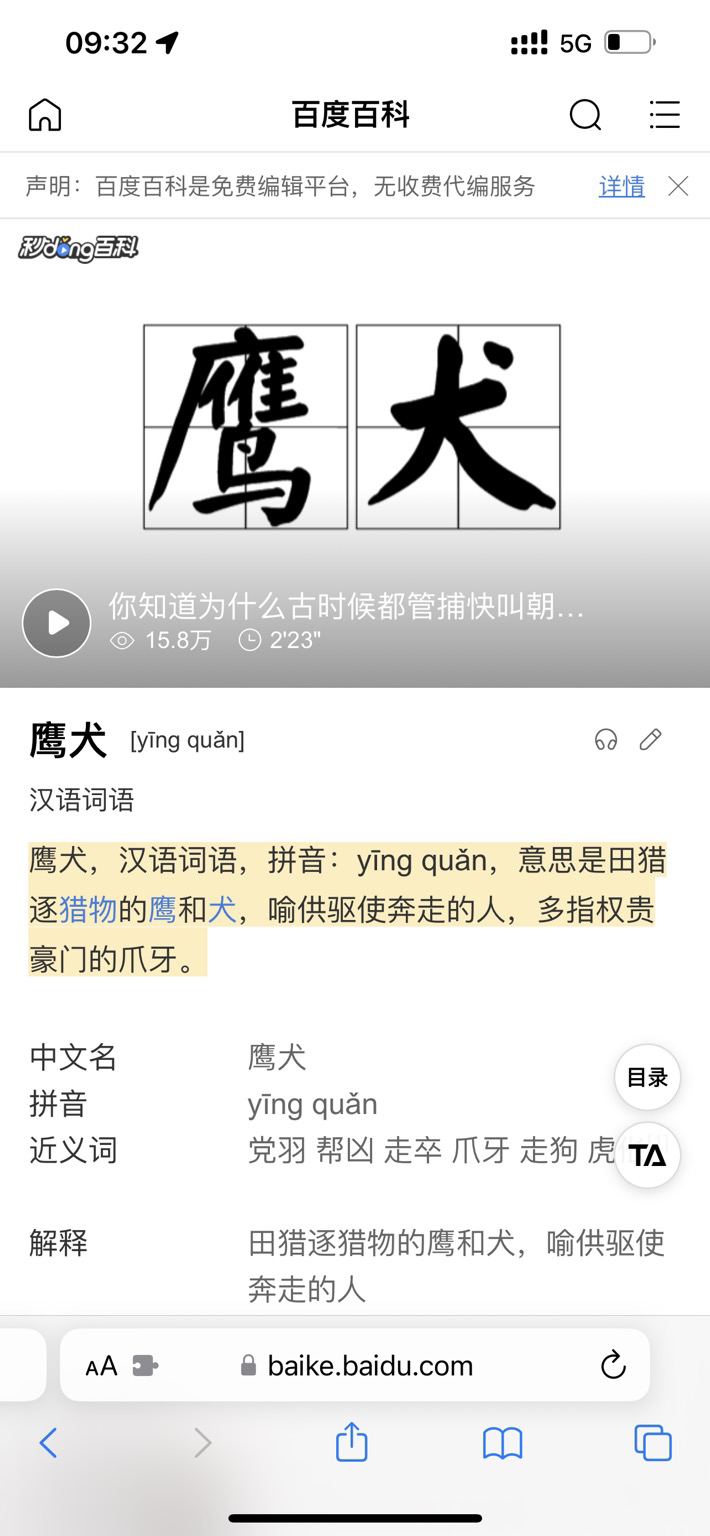Tap the baike.baidu.com address bar
The image size is (710, 1536).
(x=370, y=1366)
